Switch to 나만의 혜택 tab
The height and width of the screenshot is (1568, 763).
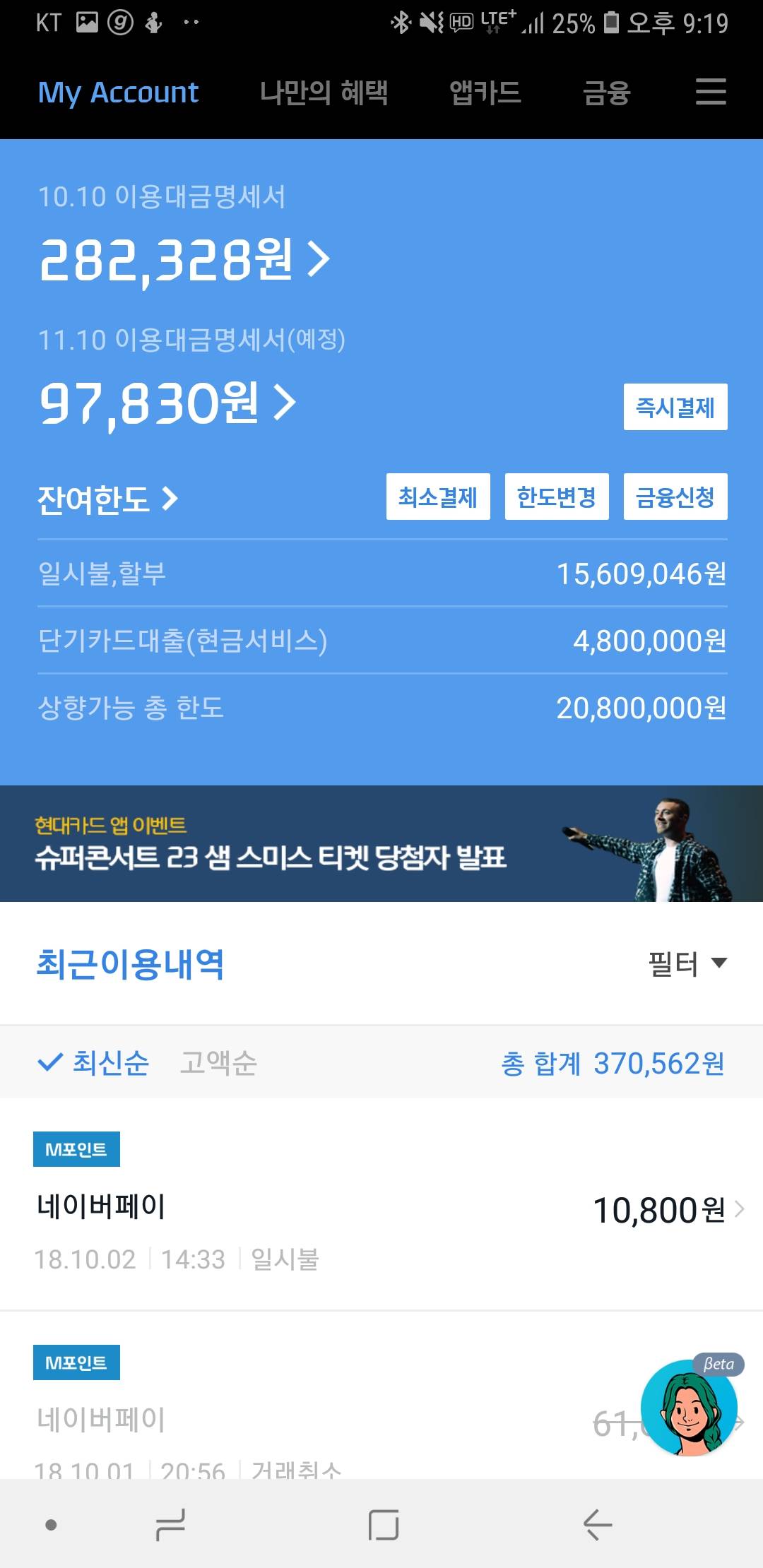pos(324,93)
